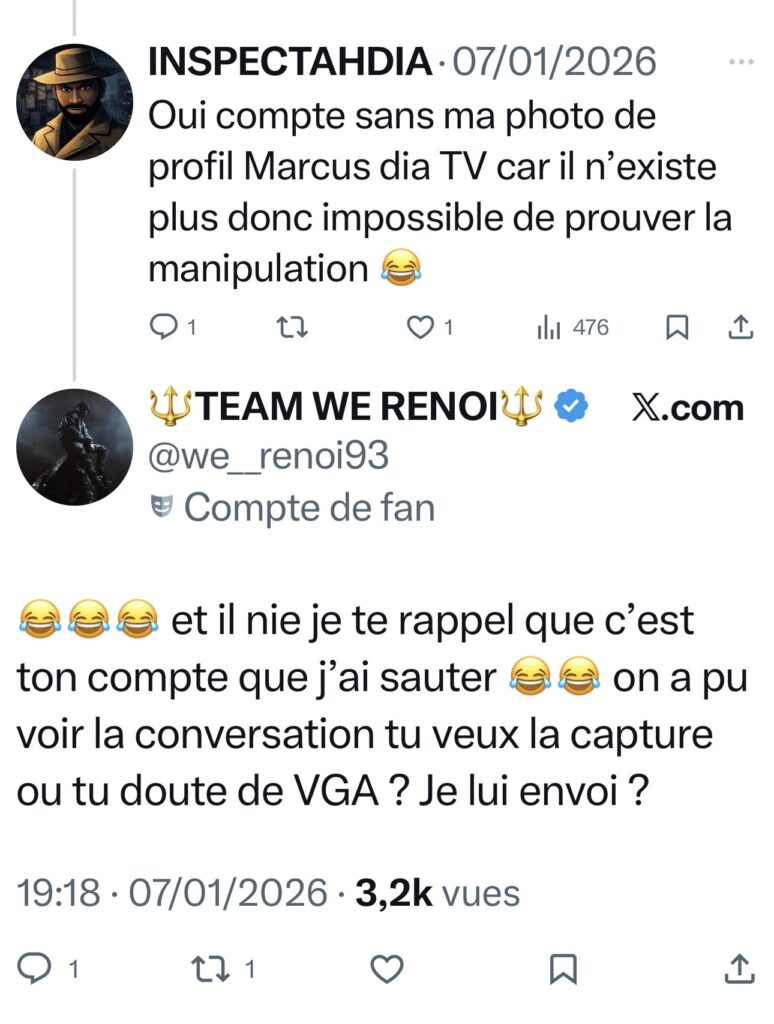
Task: Share INSPECTAHDIA's post
Action: click(740, 327)
